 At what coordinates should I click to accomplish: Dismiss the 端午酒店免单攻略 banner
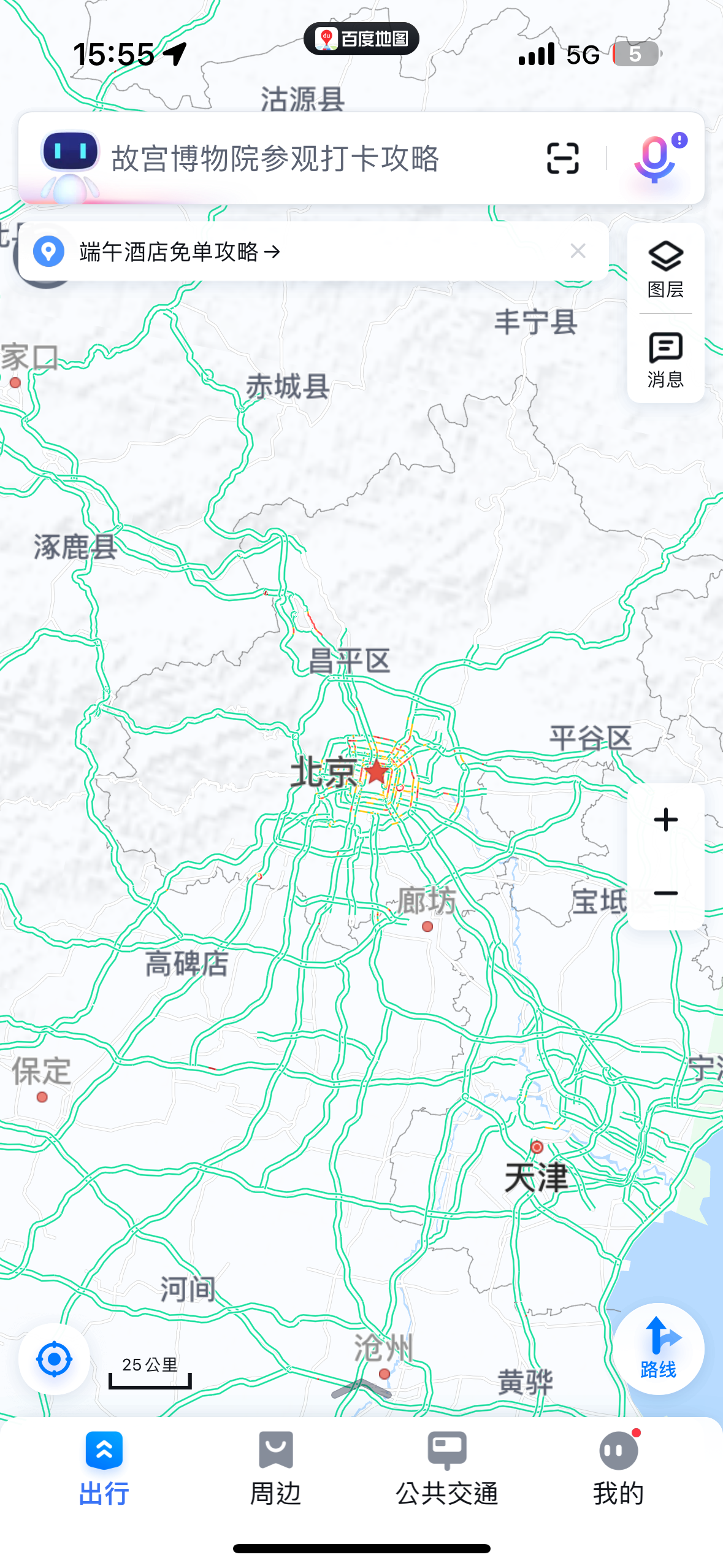[x=578, y=251]
